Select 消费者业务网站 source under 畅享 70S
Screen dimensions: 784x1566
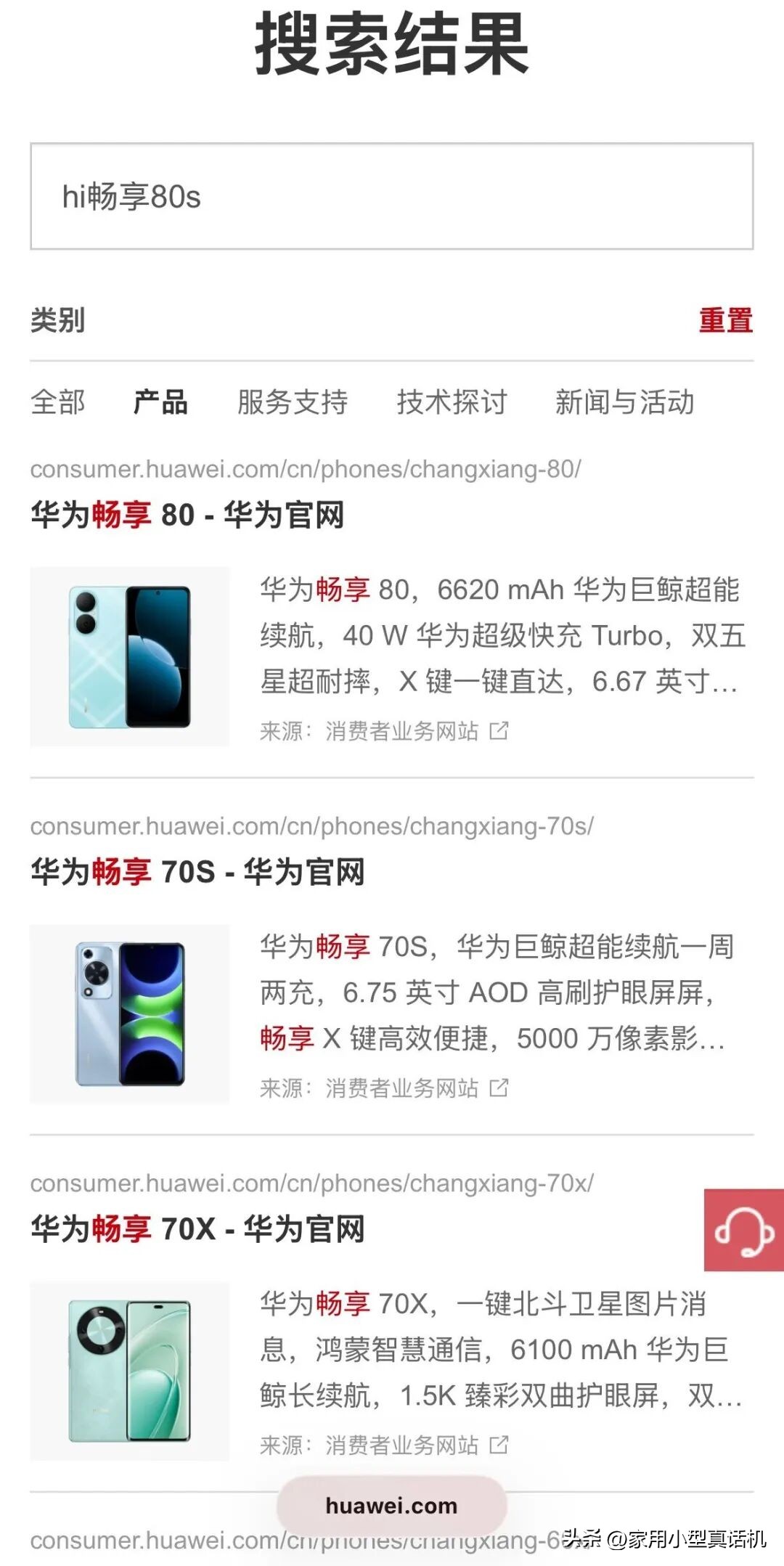click(x=404, y=1088)
